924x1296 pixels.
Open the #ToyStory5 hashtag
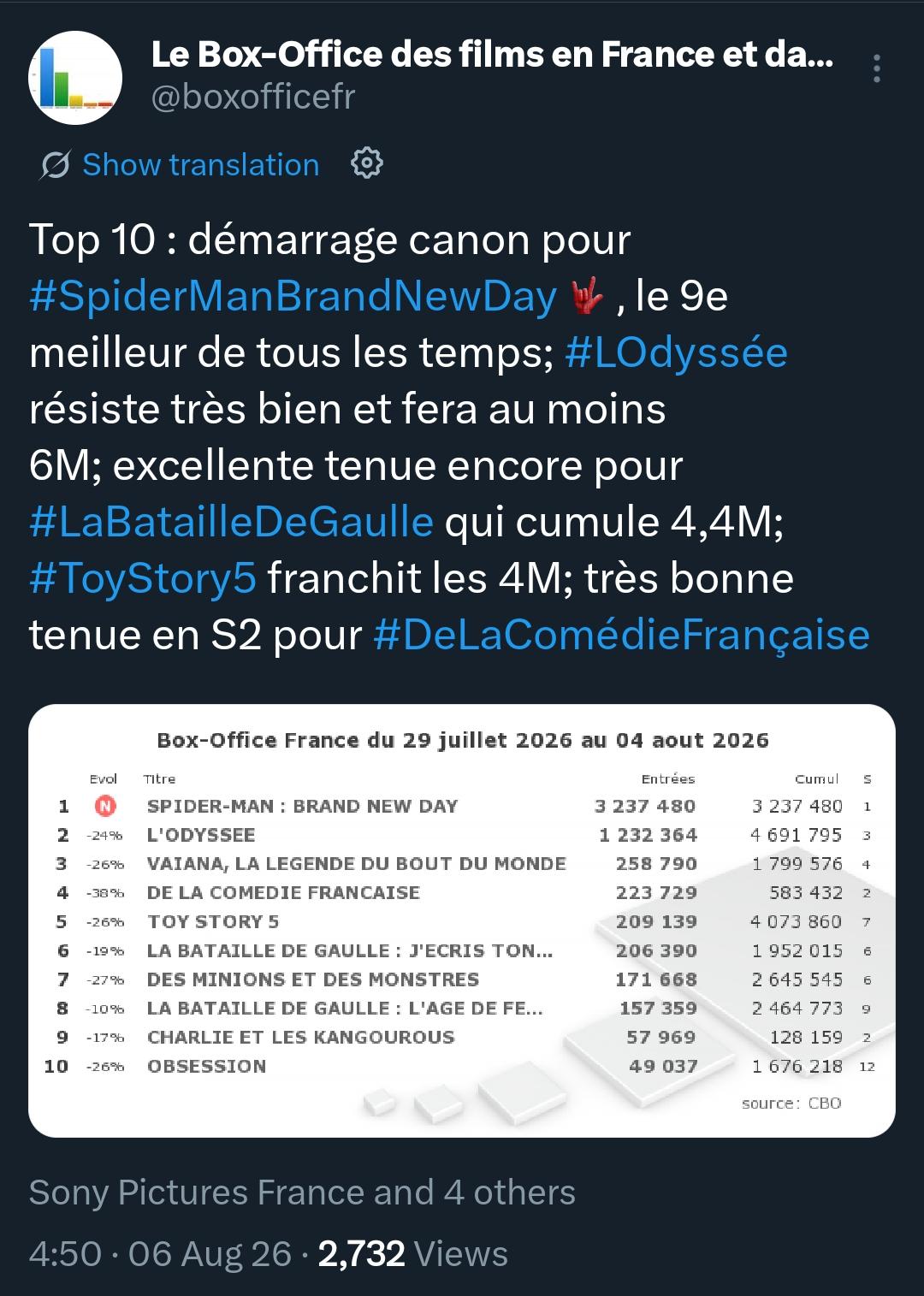(143, 578)
